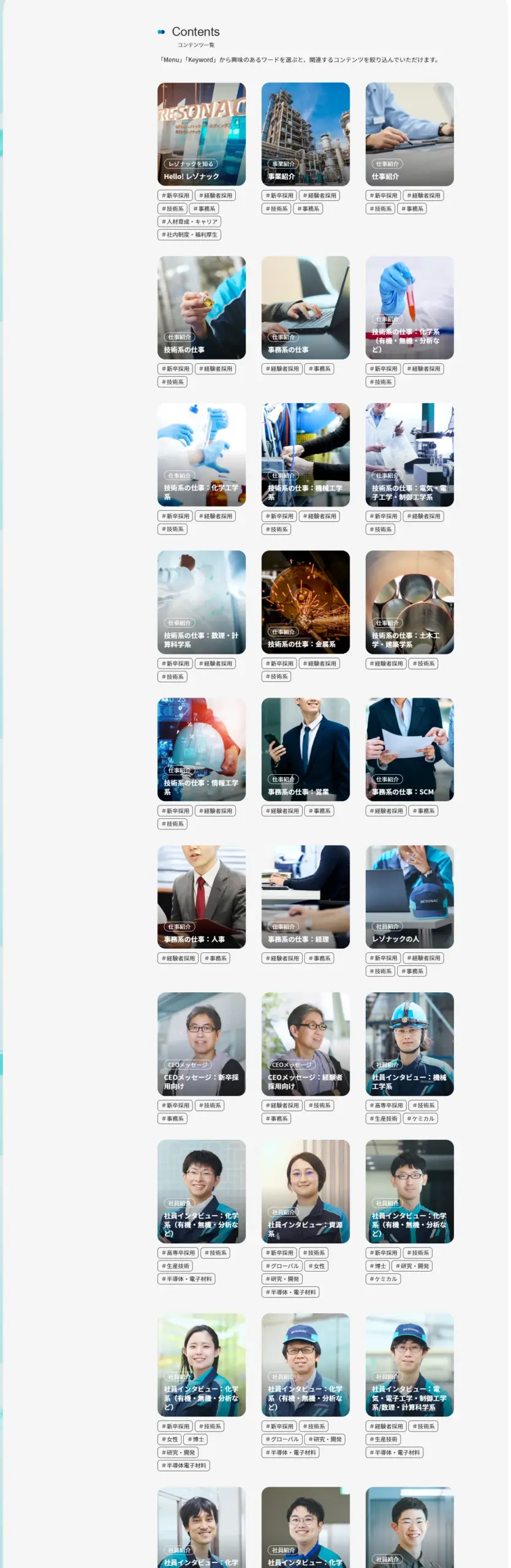Viewport: 511px width, 1568px height.
Task: Open 技術系の仕事：金属系 card
Action: (305, 602)
